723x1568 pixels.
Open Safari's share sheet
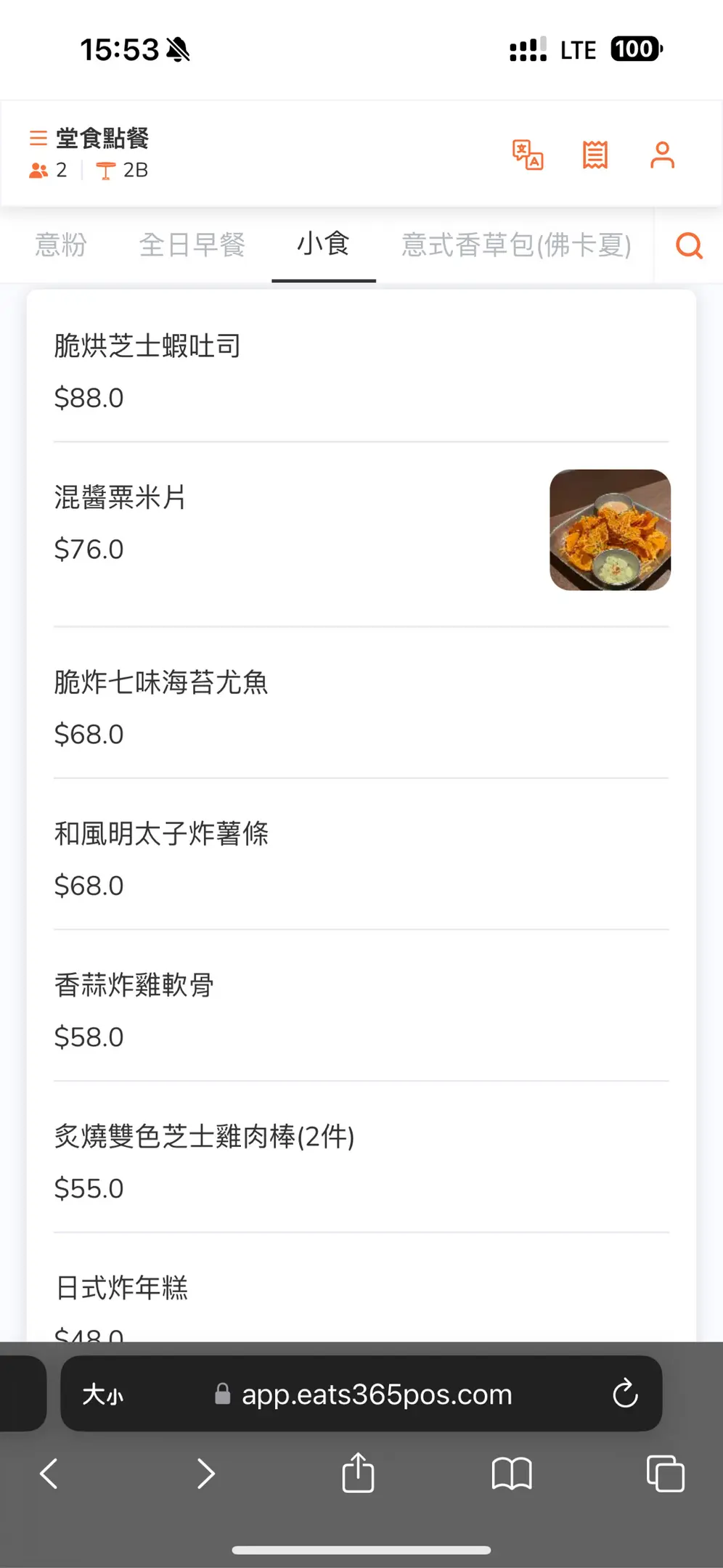[358, 1473]
